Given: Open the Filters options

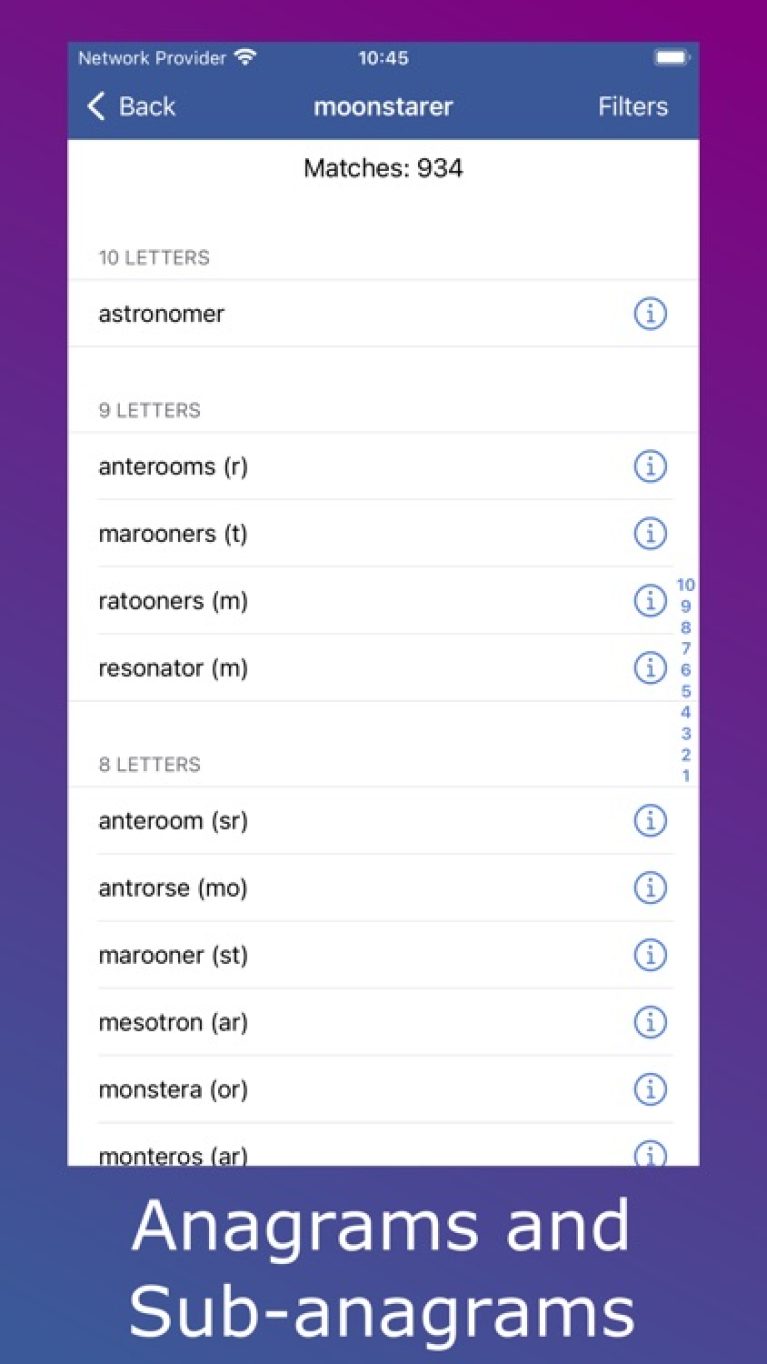Looking at the screenshot, I should pos(632,106).
